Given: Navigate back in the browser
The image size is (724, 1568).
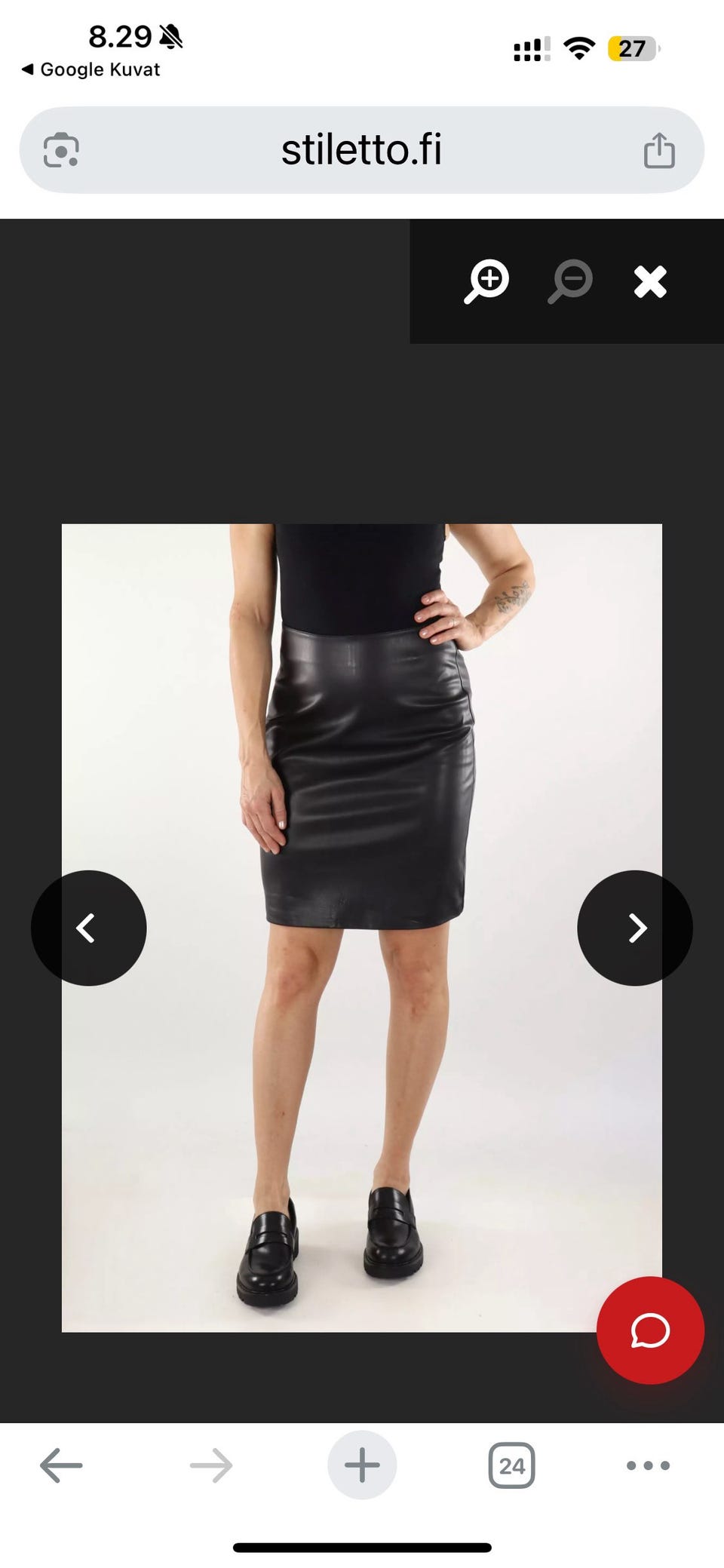Looking at the screenshot, I should 61,1465.
